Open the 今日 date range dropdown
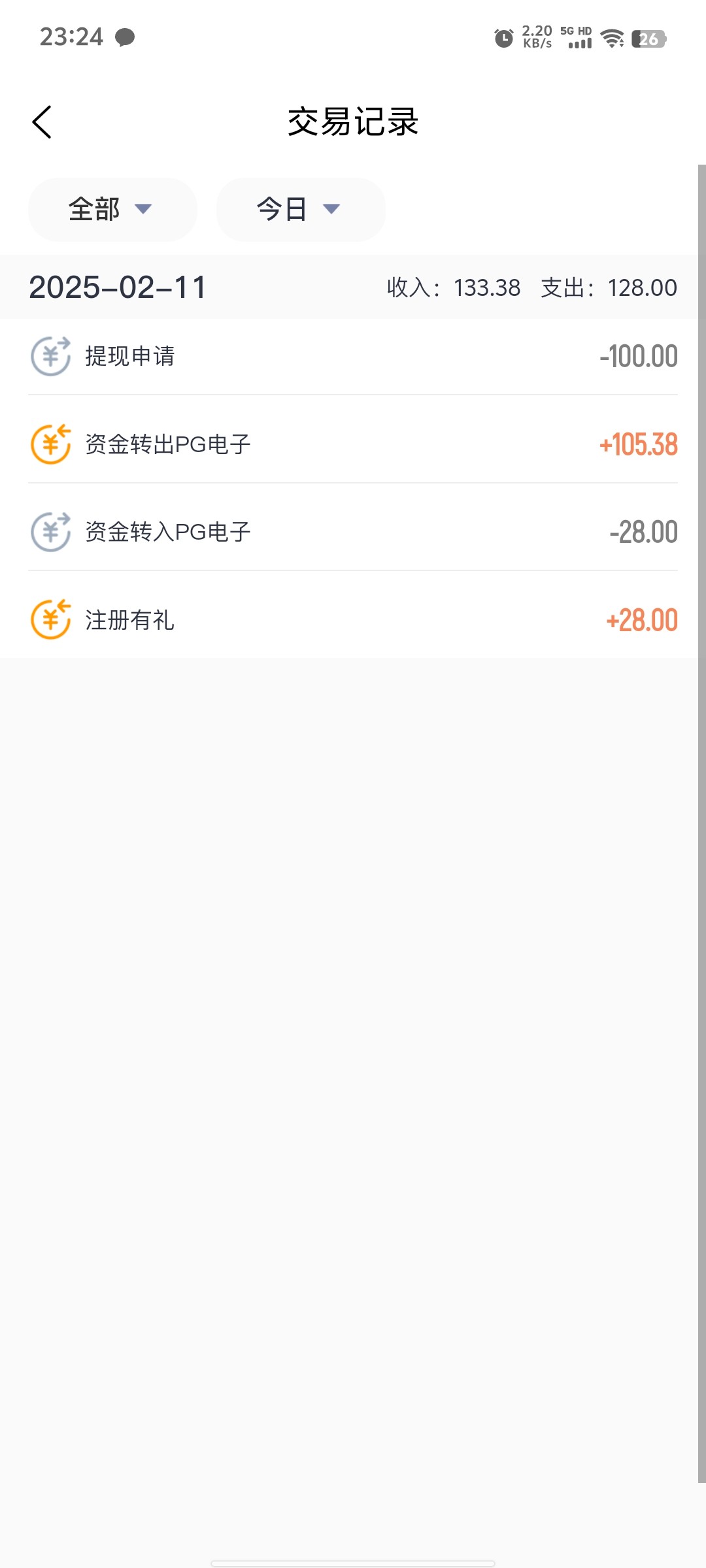 (x=300, y=210)
